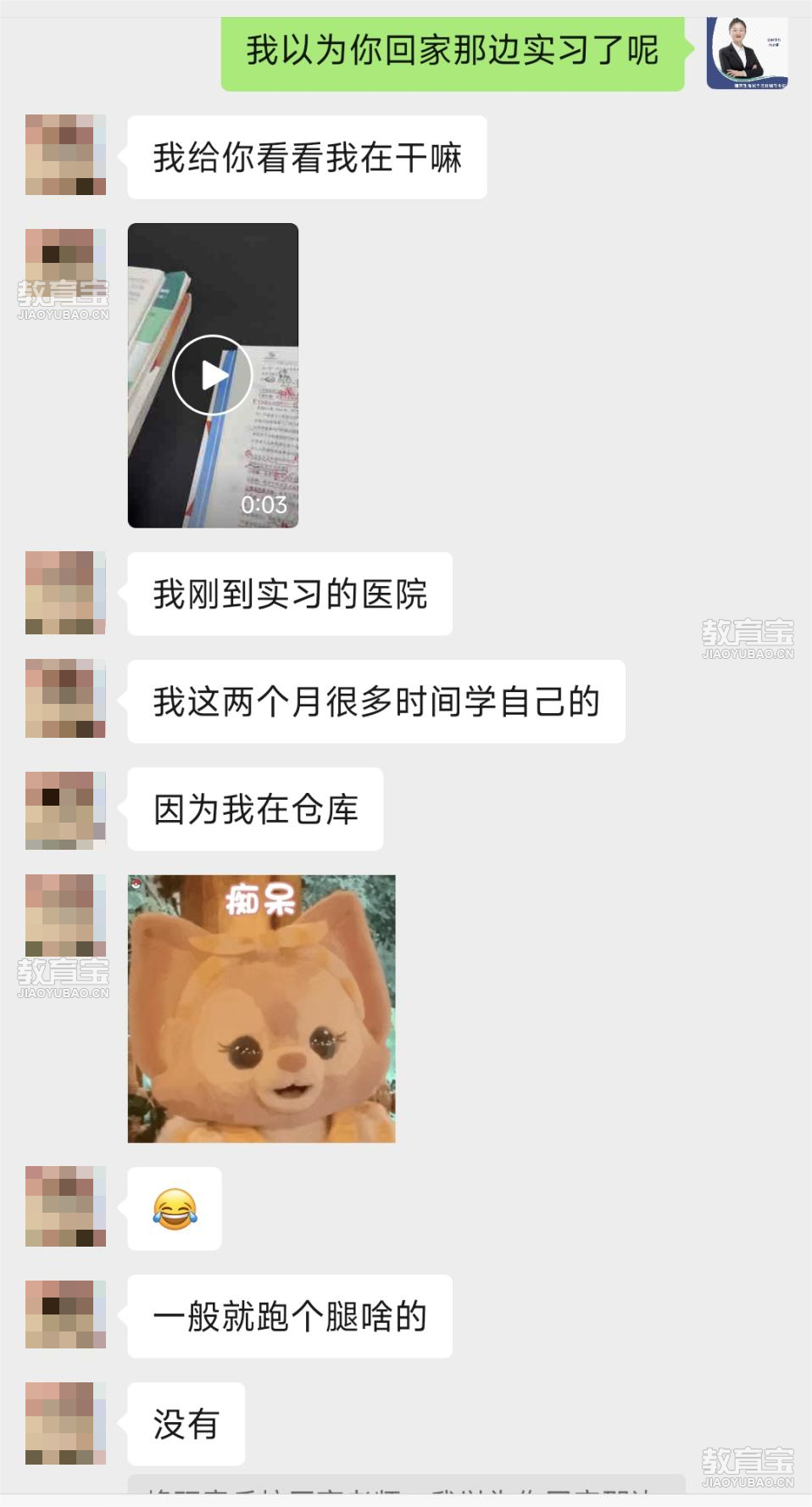Open the 痴呆 plush fox sticker
Viewport: 812px width, 1507px height.
[x=261, y=1008]
